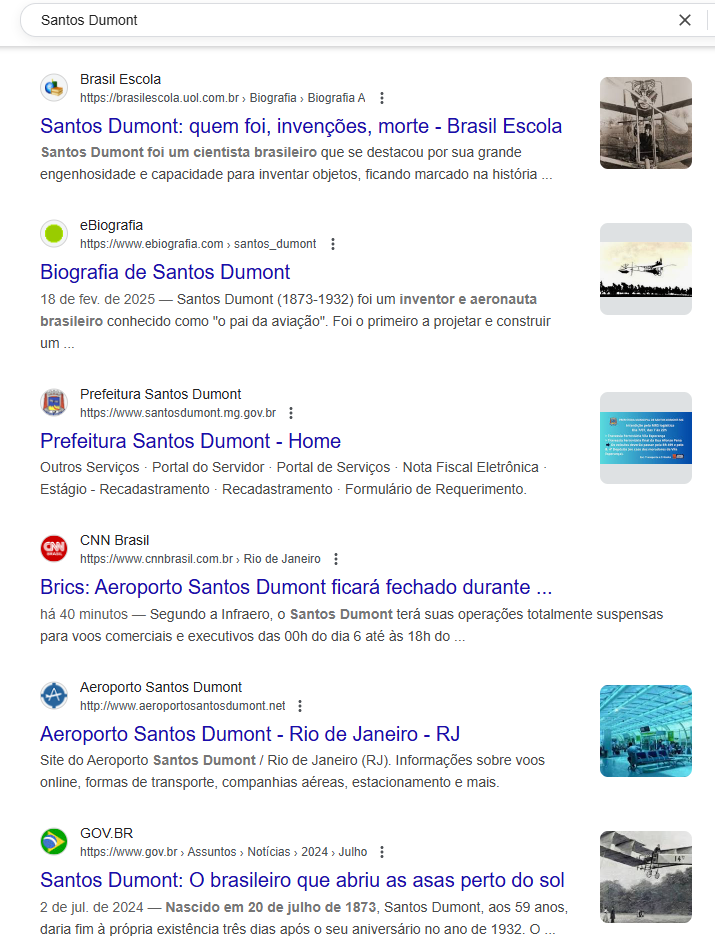Open the Brasil Escola Santos Dumont article
This screenshot has height=936, width=715.
[x=301, y=126]
